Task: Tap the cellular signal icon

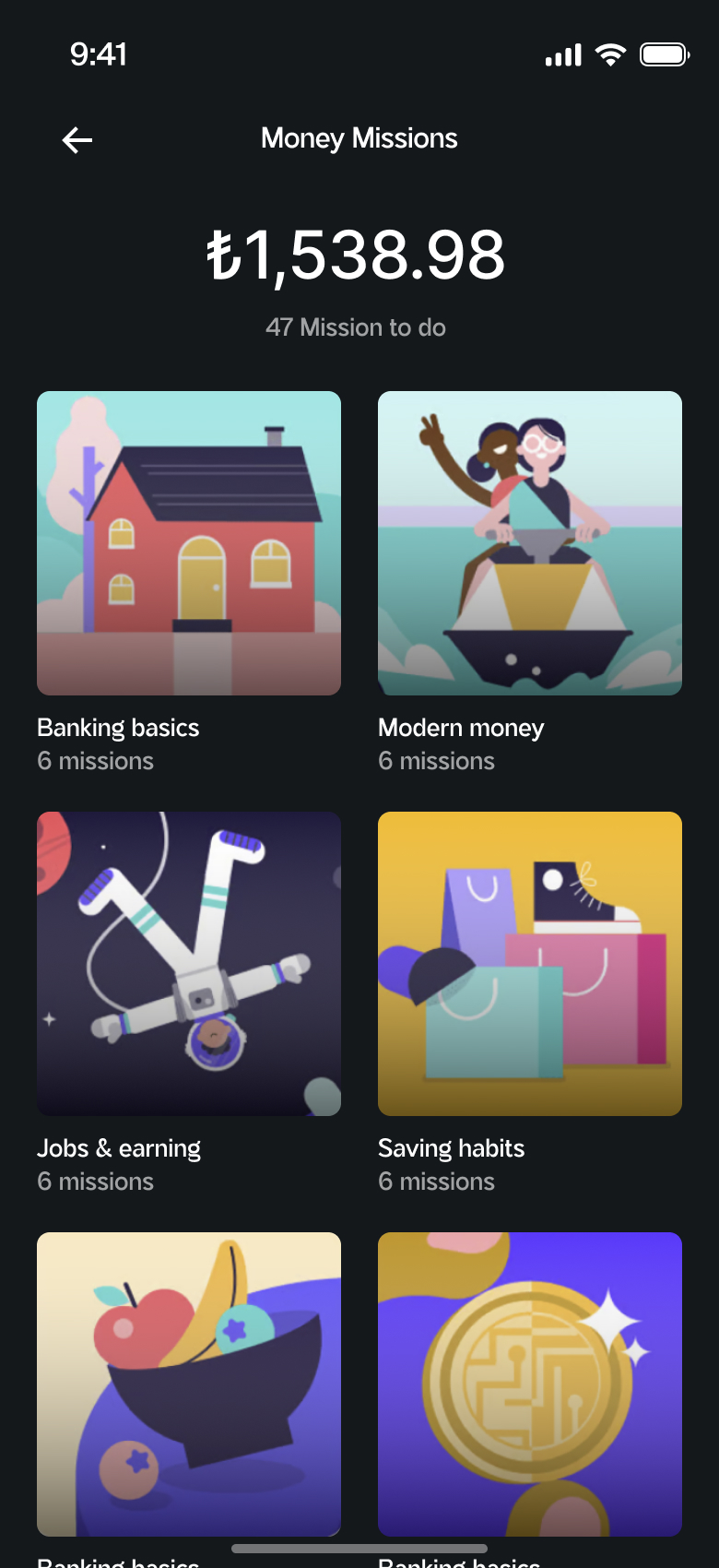Action: 562,54
